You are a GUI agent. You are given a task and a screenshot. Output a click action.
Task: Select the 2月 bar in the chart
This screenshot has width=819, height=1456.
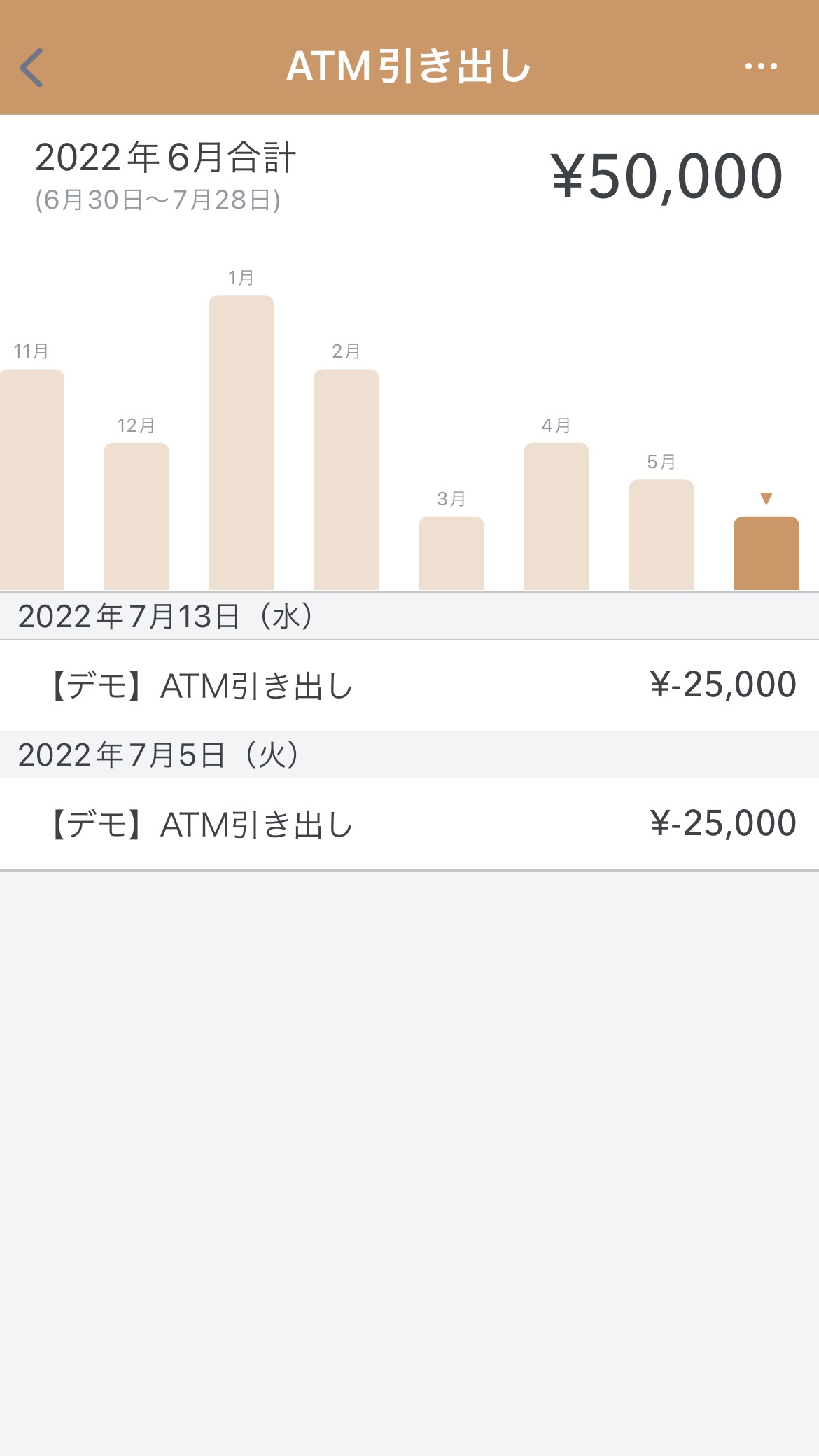point(346,479)
